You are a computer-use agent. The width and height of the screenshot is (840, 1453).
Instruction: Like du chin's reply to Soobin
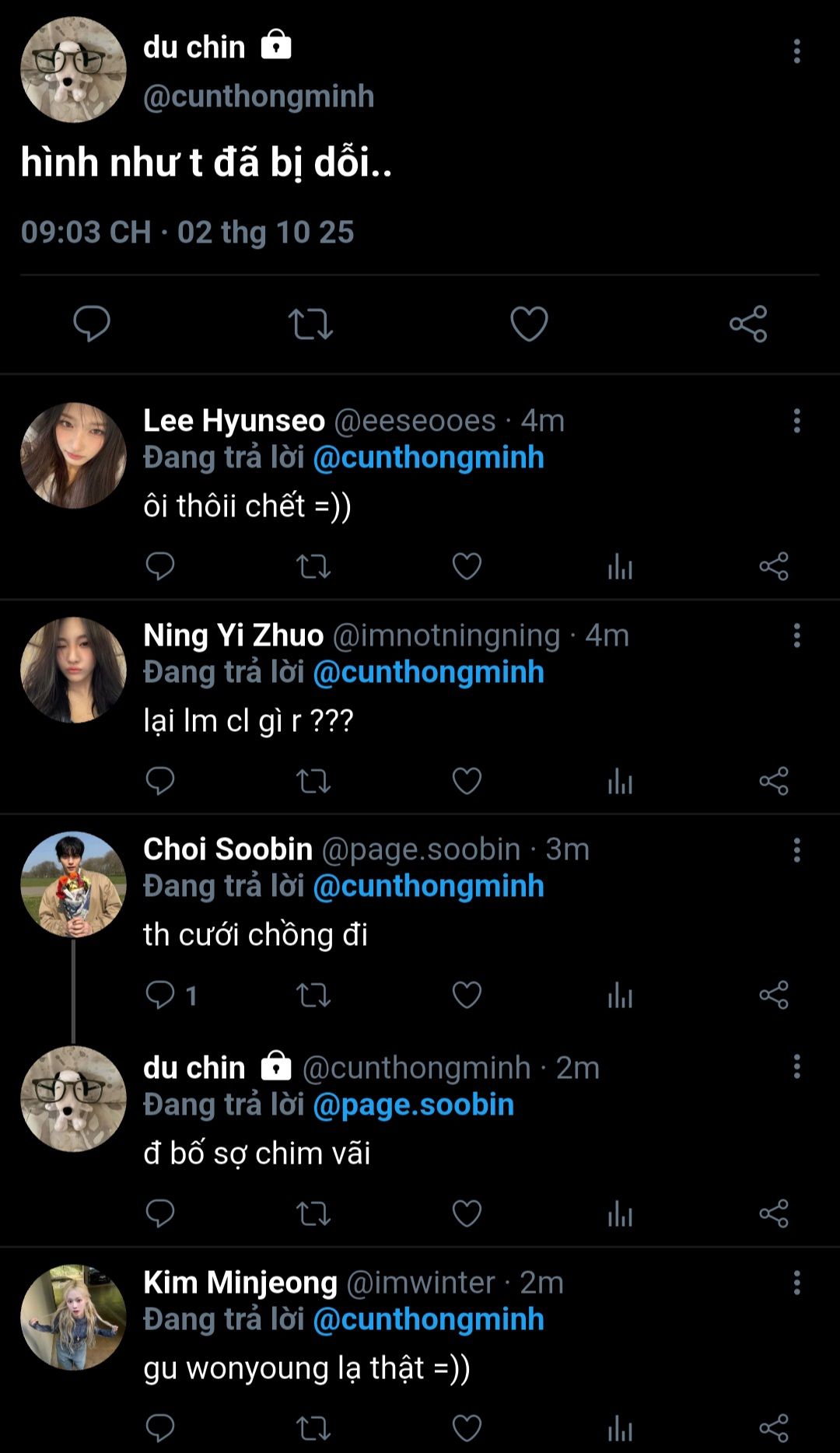[467, 1213]
